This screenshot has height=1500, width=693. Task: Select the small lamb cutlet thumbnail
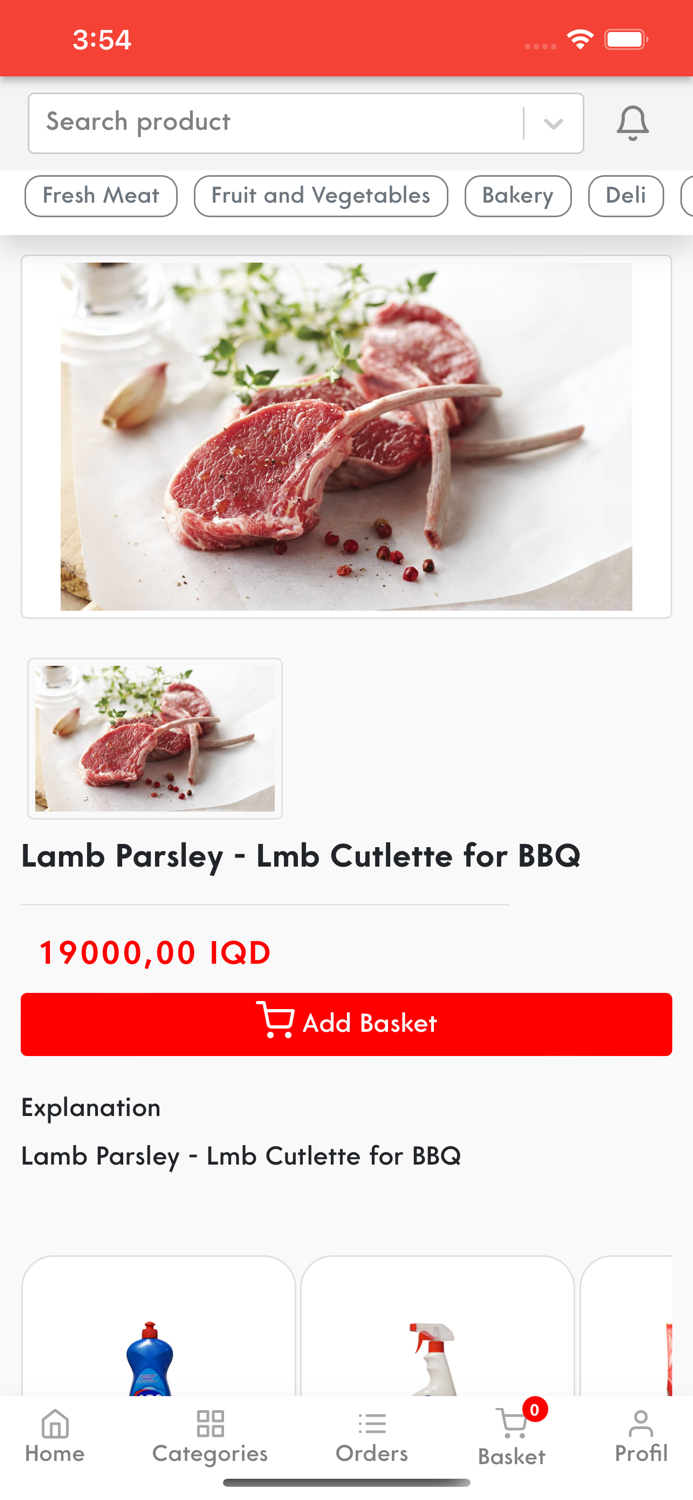(155, 738)
